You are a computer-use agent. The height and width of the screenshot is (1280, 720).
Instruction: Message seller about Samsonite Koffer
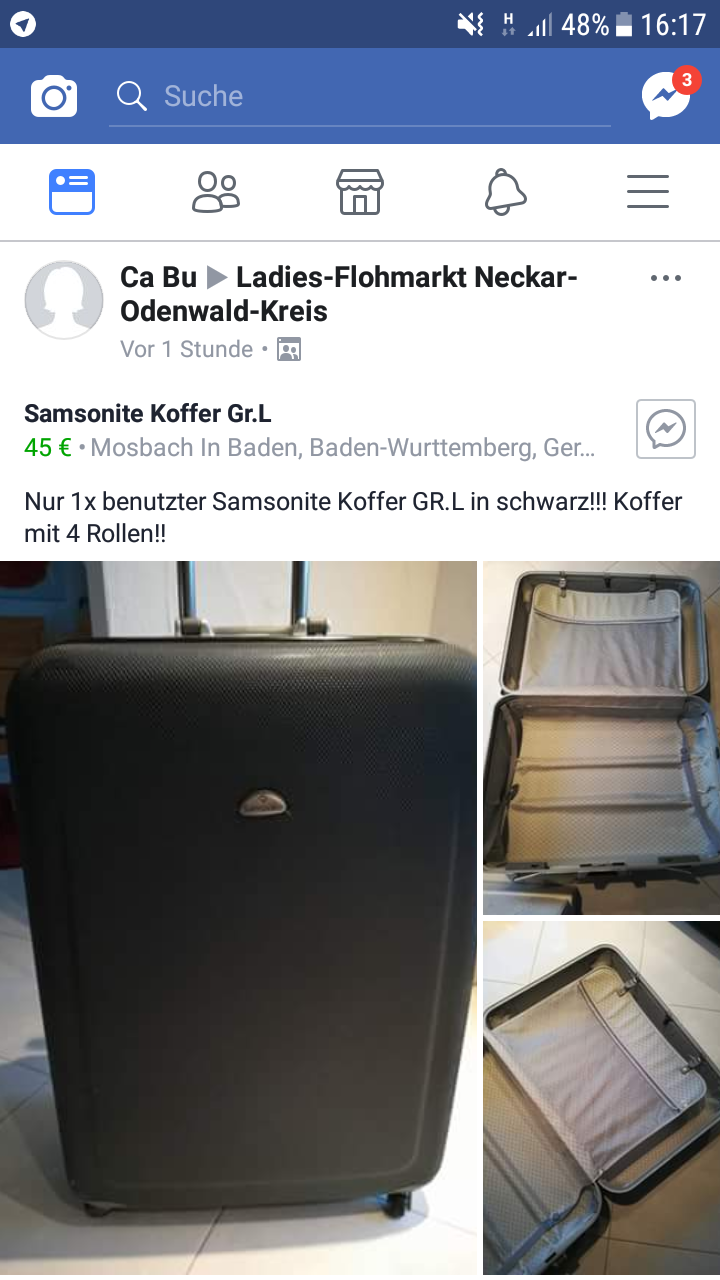[x=666, y=429]
